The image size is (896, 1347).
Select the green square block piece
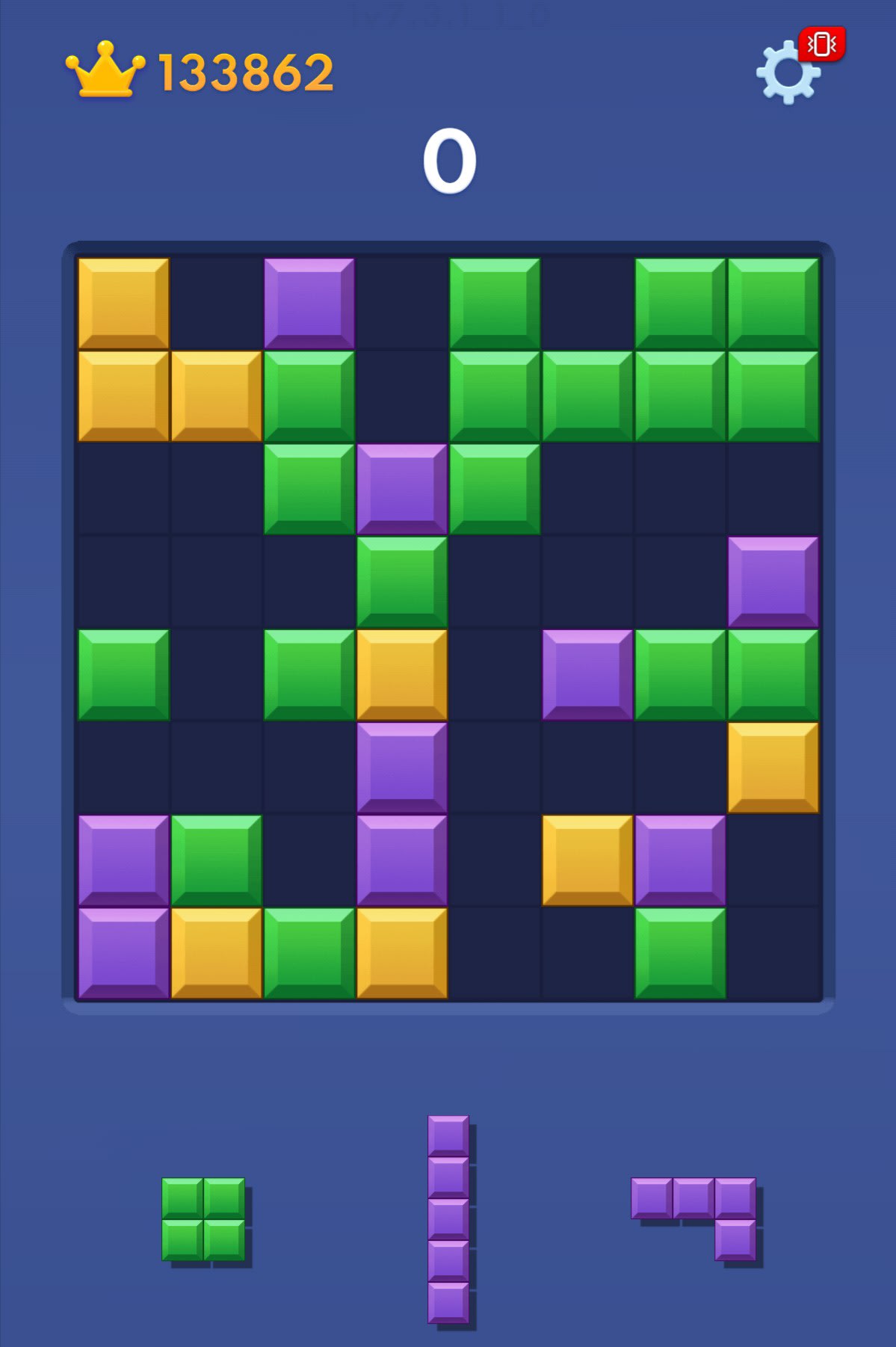203,1219
